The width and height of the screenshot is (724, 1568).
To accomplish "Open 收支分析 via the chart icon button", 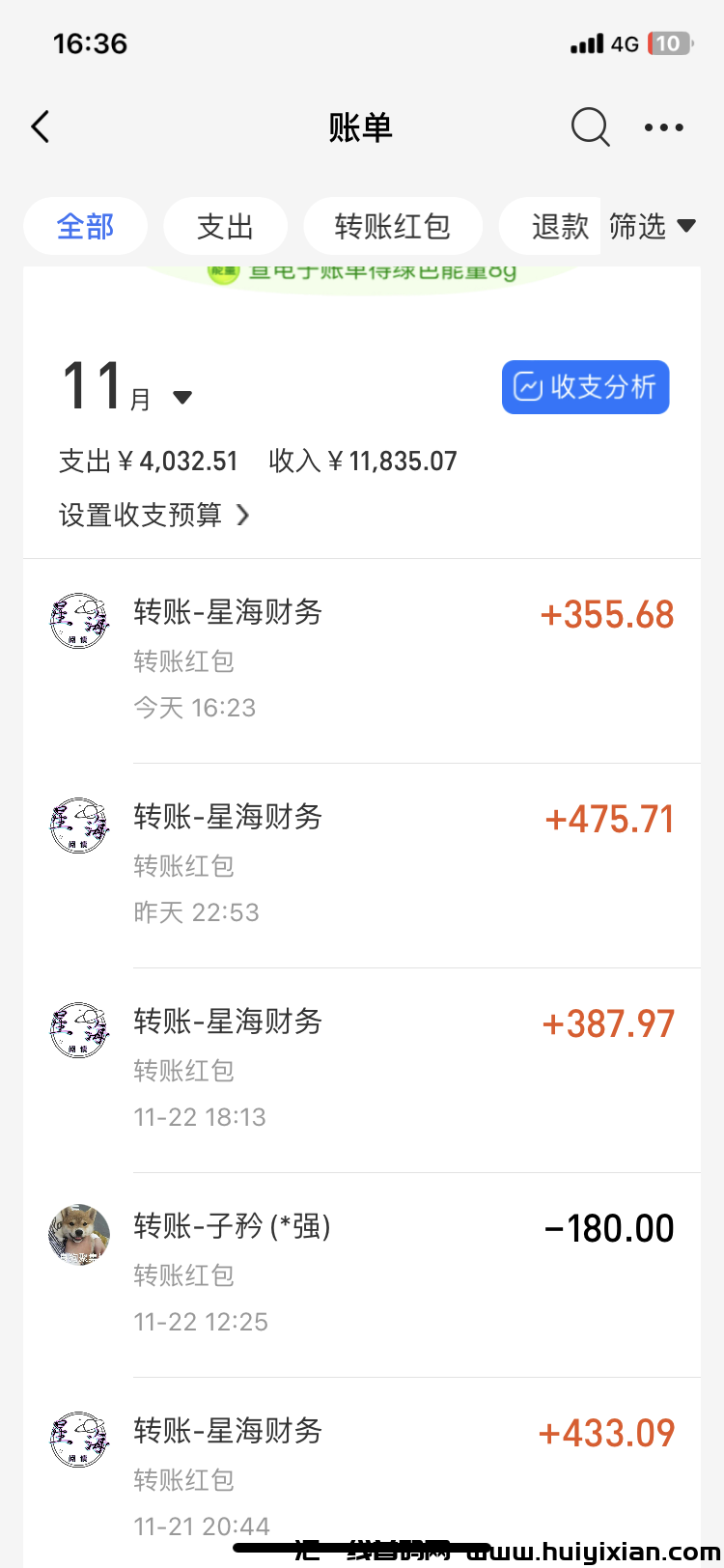I will [585, 386].
